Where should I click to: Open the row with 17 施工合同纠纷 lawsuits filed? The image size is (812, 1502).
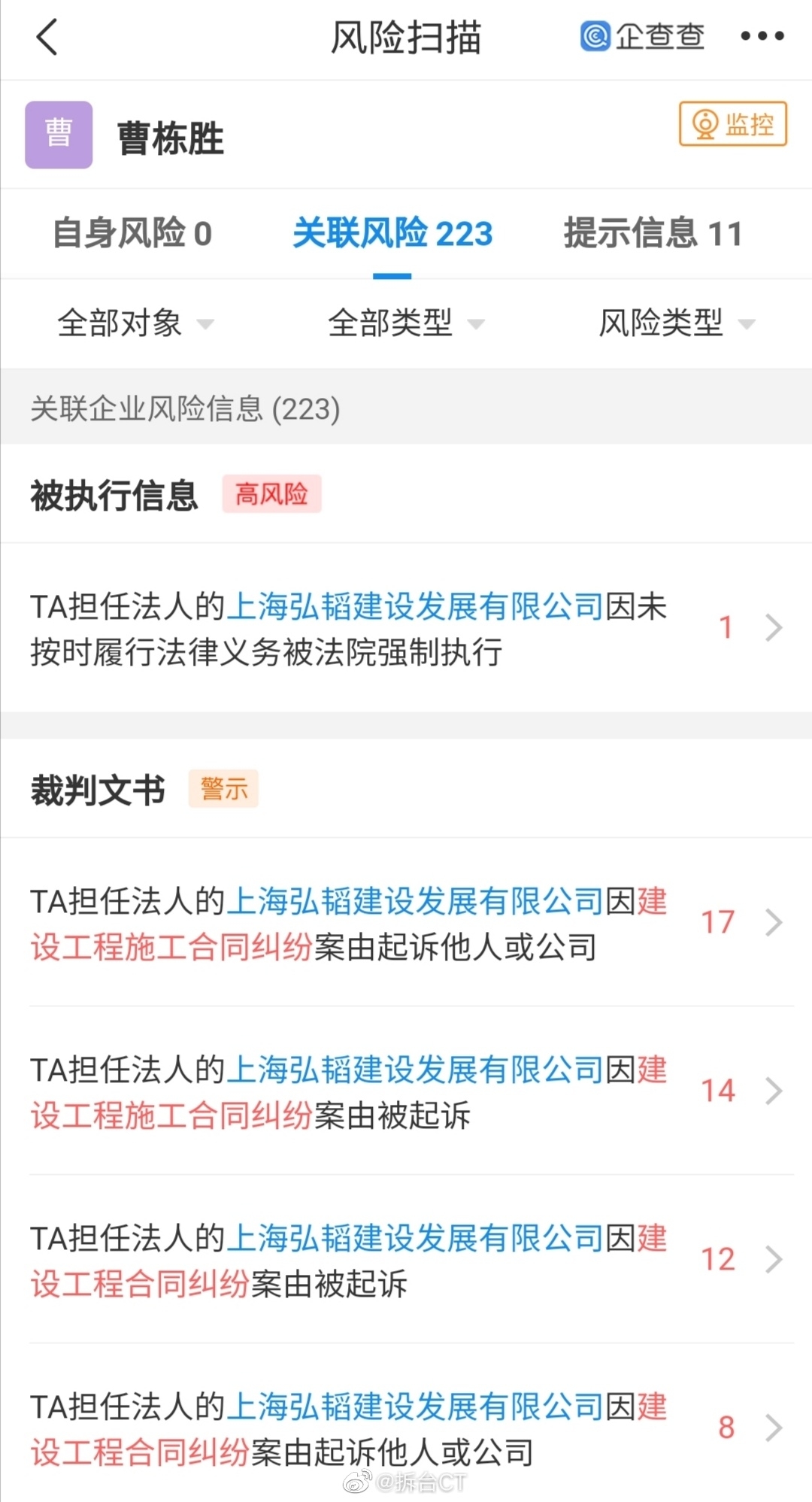(406, 923)
